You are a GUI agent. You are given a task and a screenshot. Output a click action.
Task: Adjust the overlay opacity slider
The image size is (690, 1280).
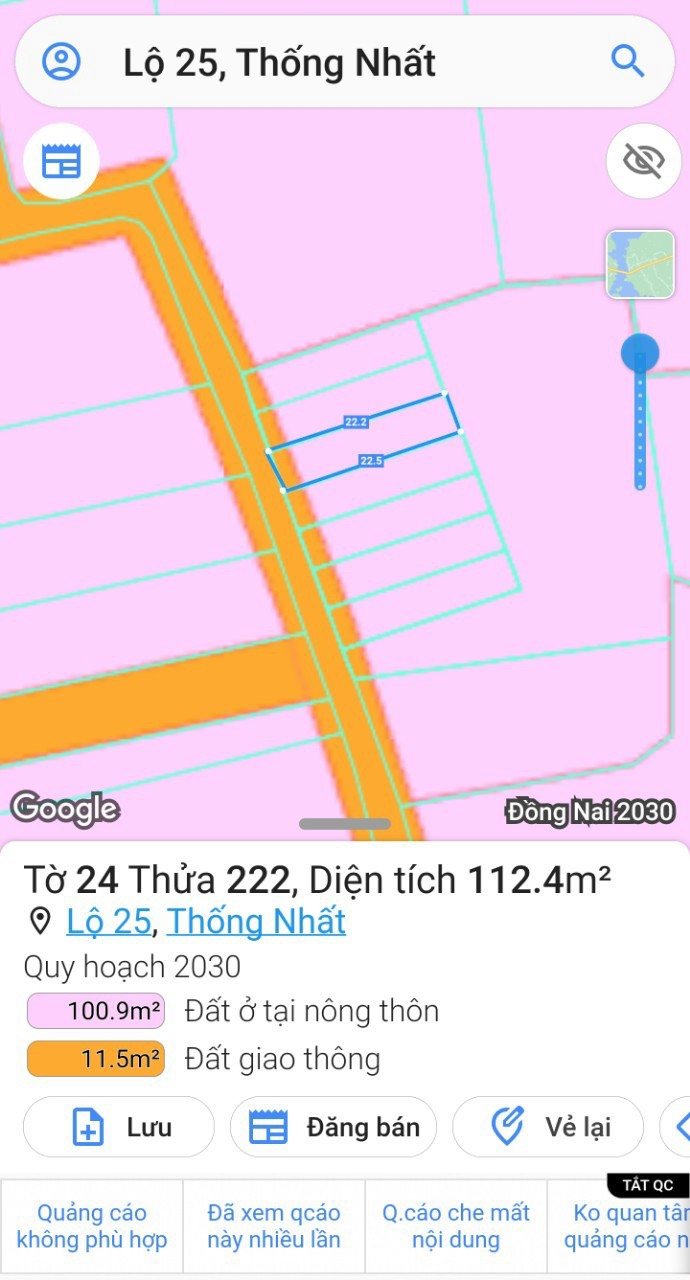(640, 354)
